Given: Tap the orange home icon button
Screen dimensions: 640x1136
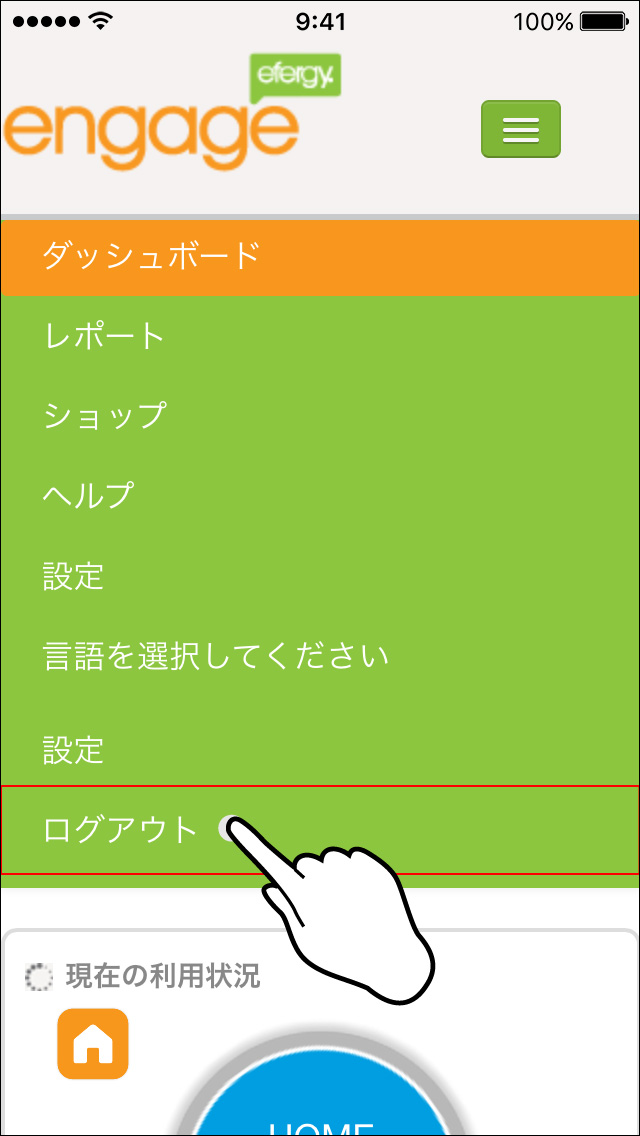Looking at the screenshot, I should (93, 1044).
